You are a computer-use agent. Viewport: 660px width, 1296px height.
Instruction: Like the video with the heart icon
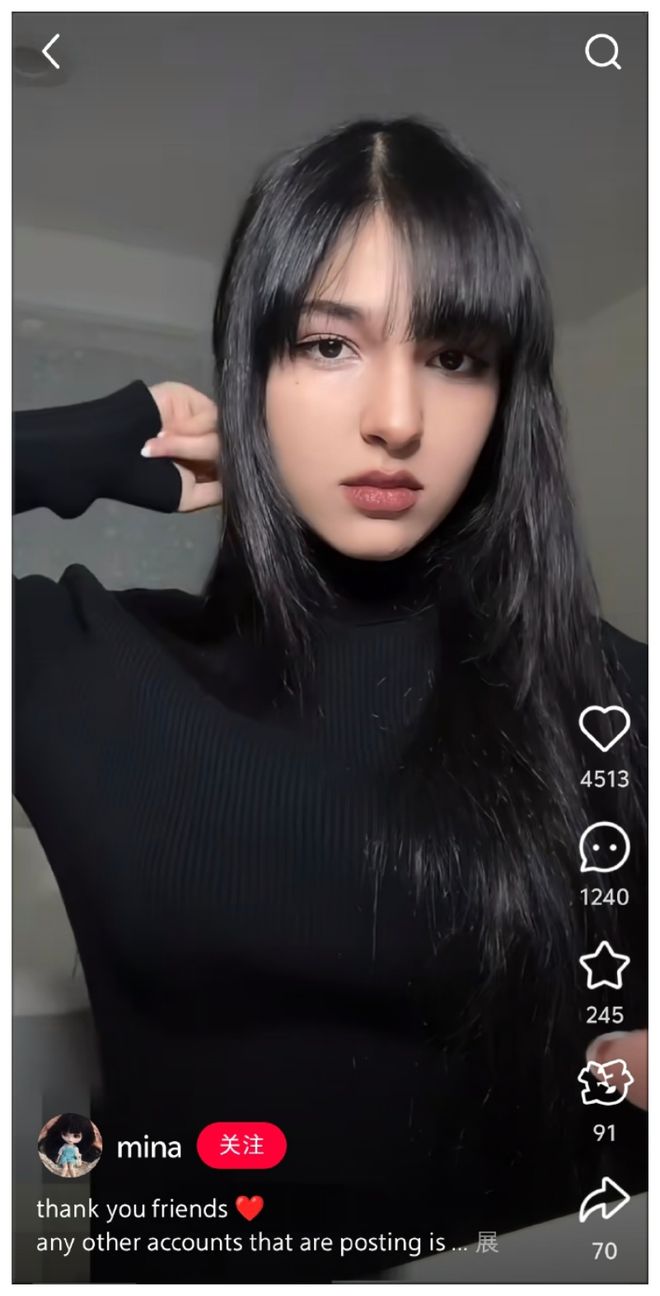point(604,729)
